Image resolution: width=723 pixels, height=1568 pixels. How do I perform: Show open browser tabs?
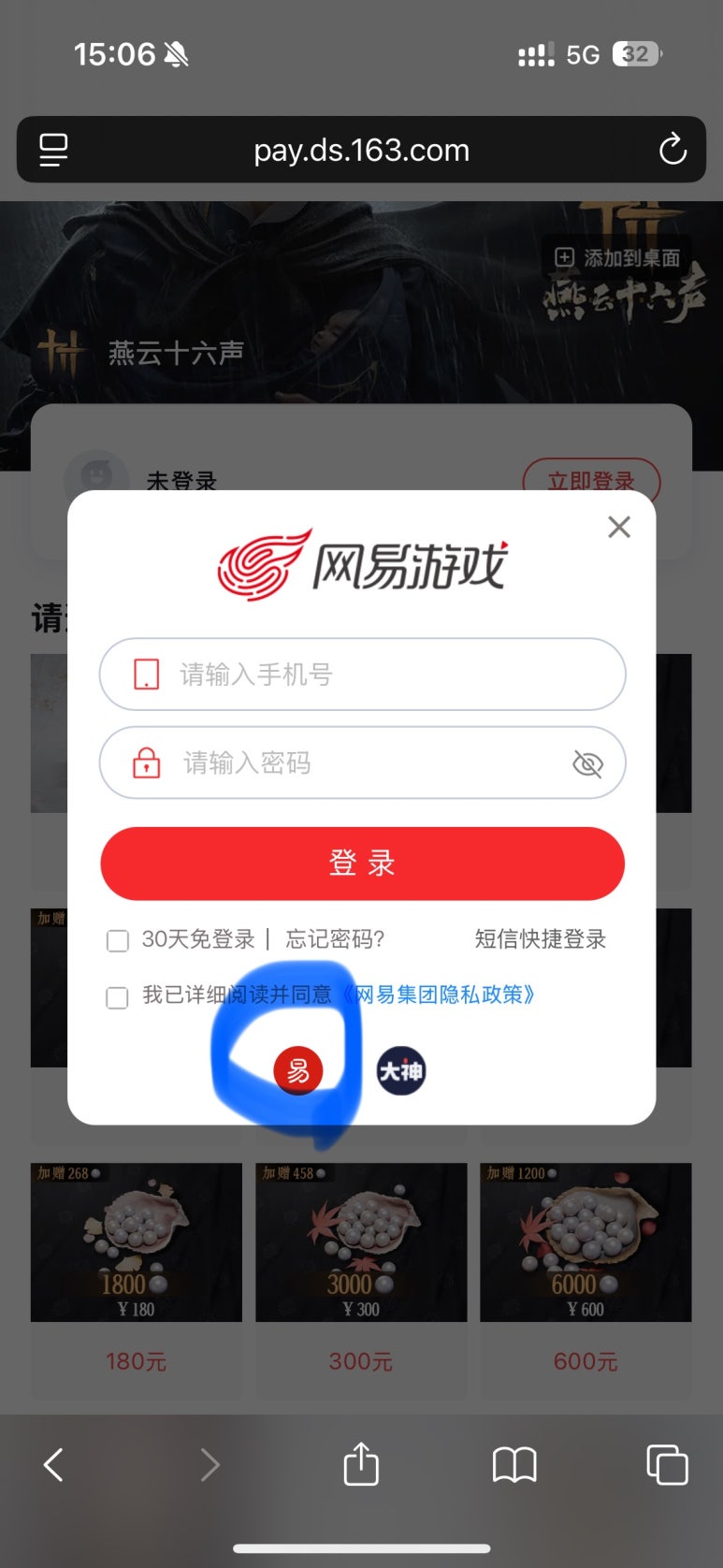coord(667,1464)
